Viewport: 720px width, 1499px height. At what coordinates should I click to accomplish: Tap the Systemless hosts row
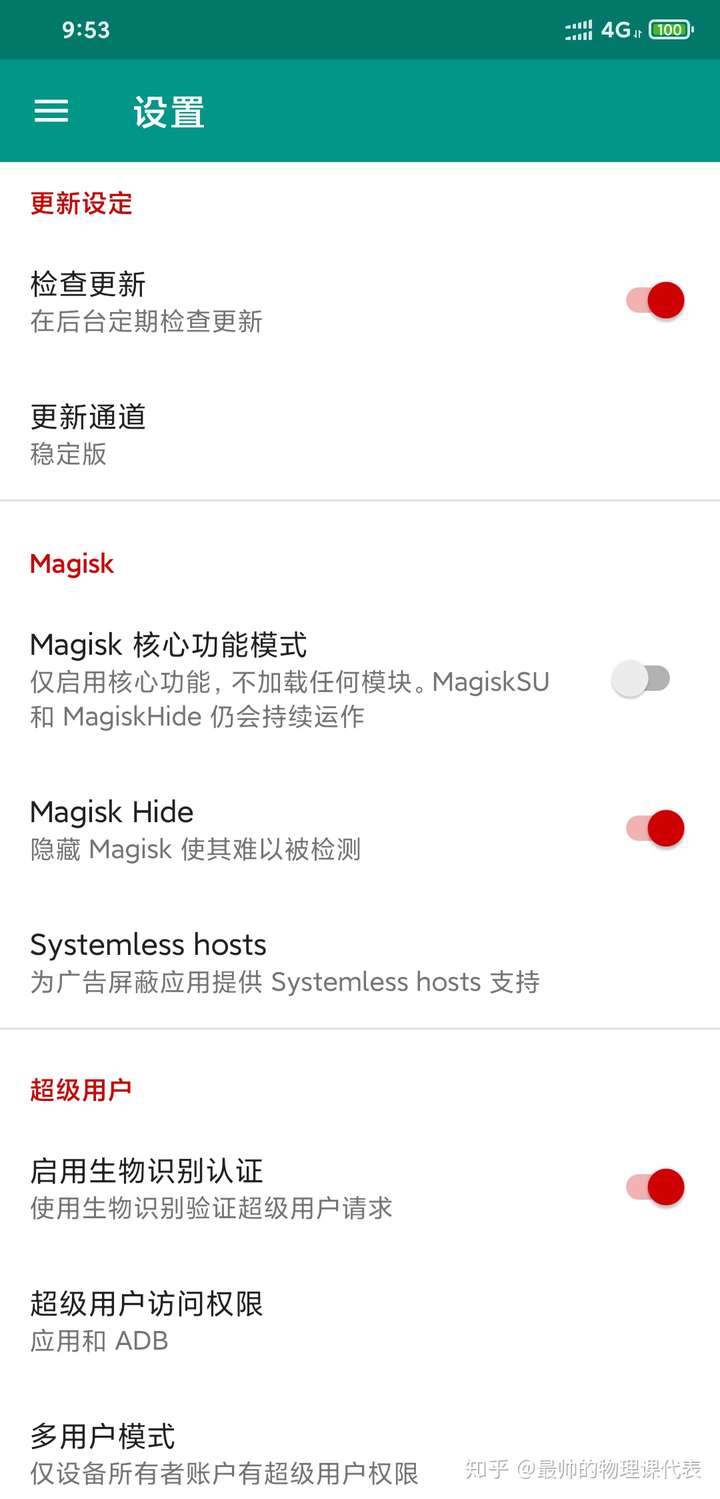[360, 962]
